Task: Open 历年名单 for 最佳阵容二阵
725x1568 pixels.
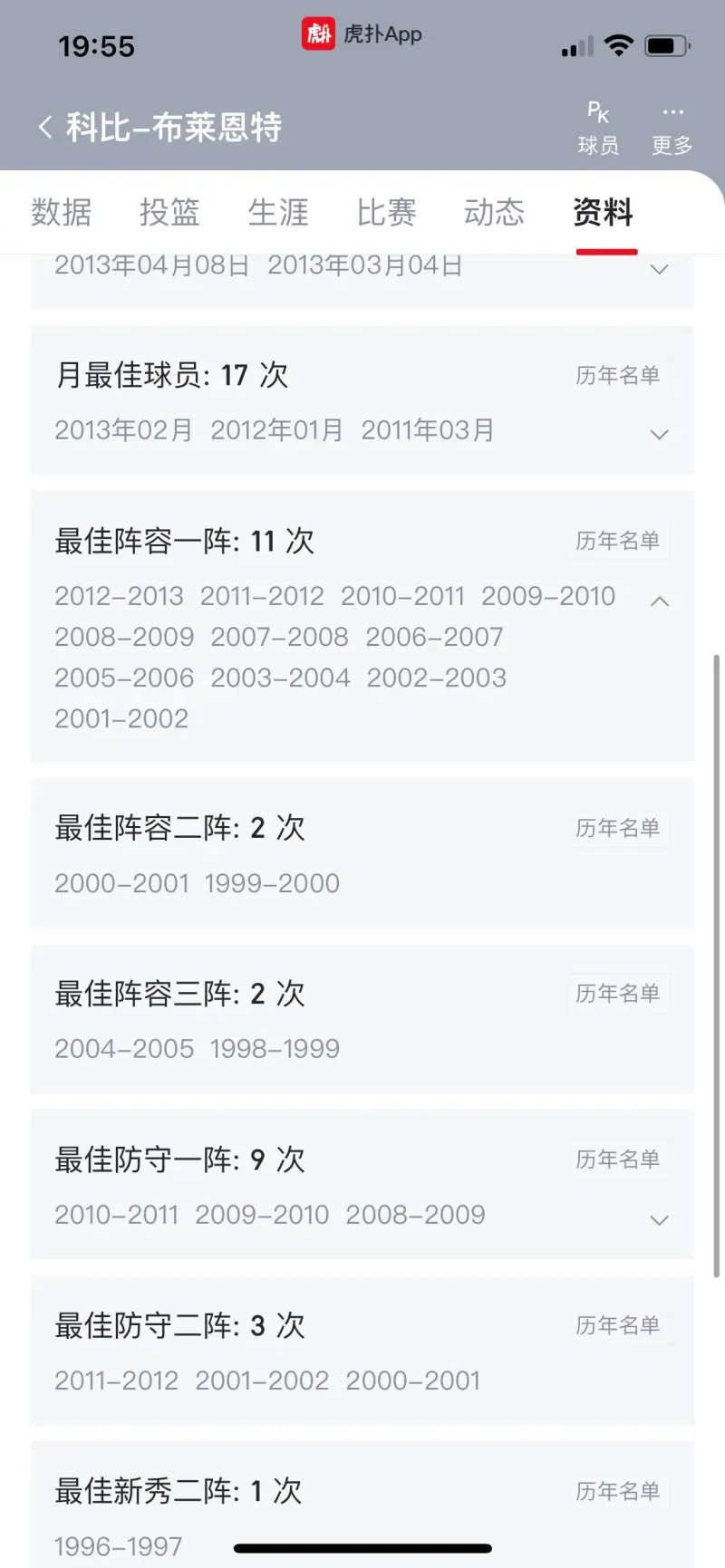Action: (618, 828)
